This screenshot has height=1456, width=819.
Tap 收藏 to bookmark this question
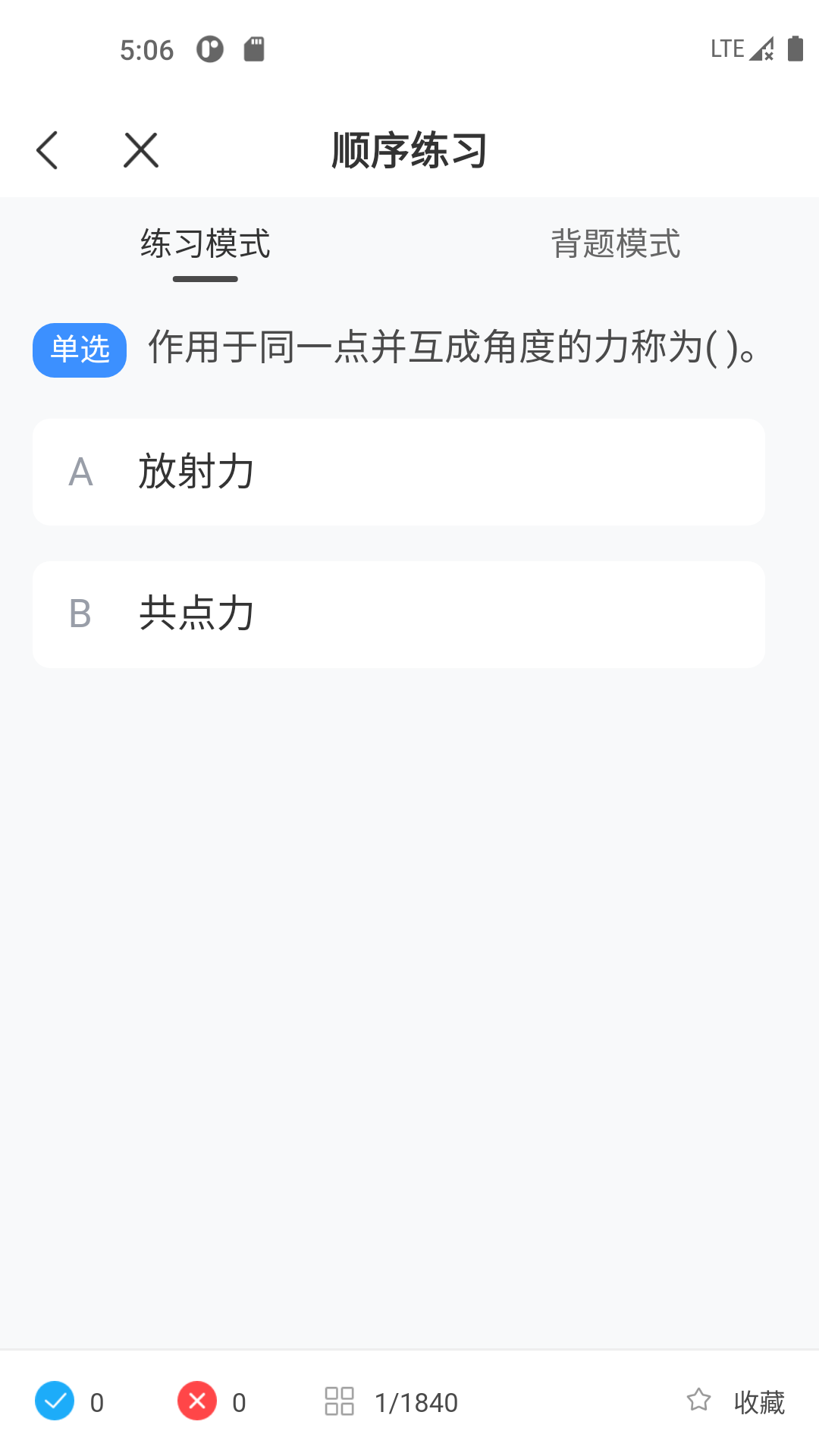point(758,1401)
